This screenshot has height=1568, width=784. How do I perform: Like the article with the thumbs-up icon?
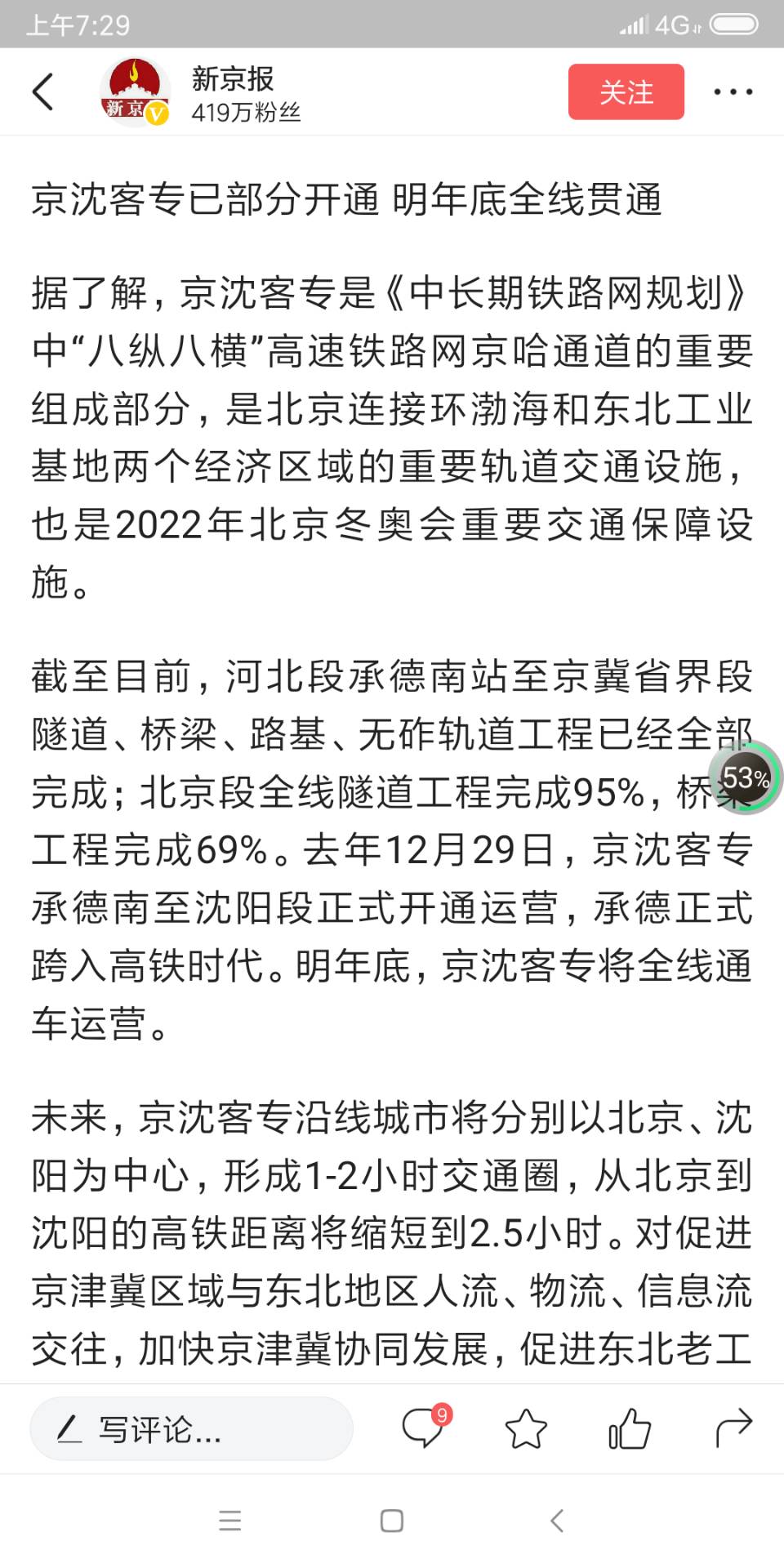[x=630, y=1428]
